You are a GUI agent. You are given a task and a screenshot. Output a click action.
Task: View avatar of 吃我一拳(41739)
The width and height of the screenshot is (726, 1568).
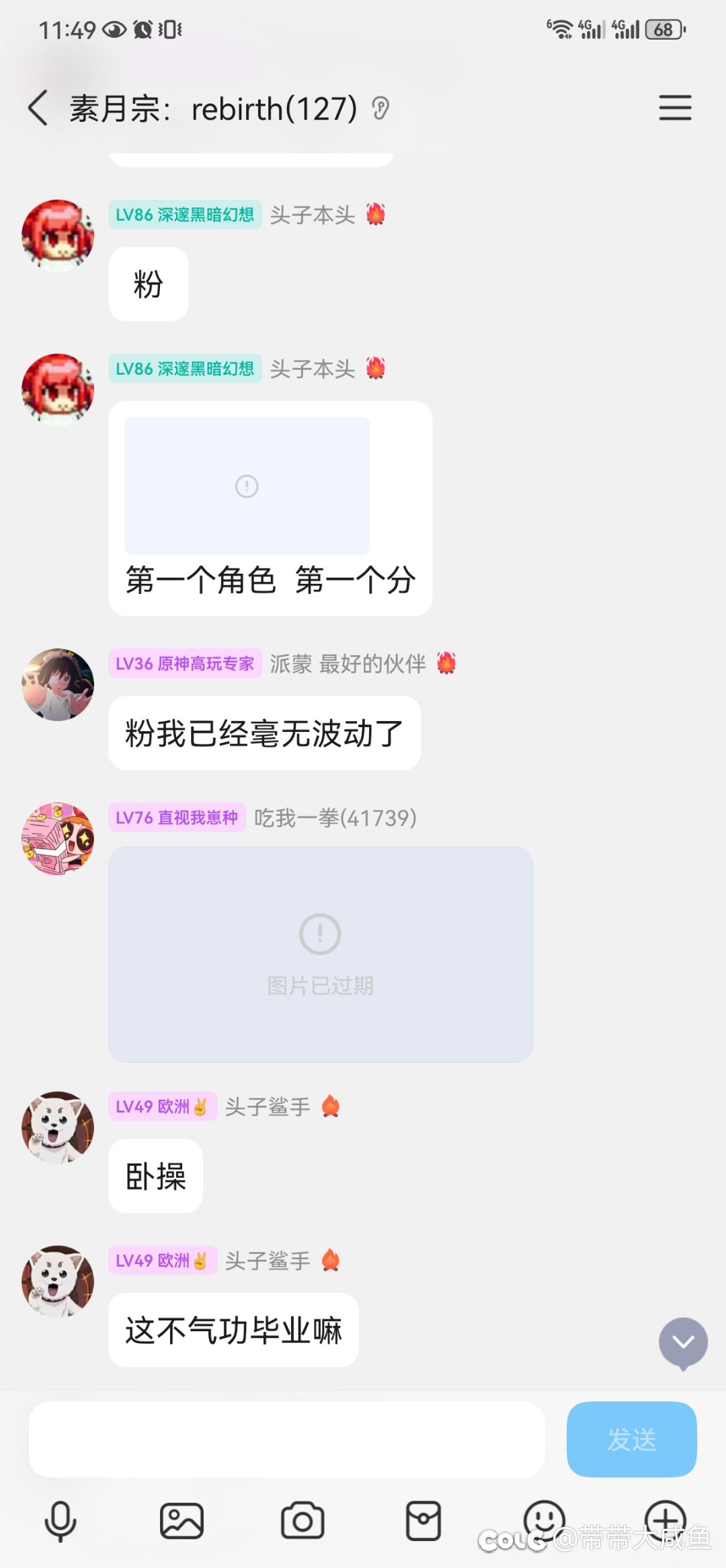pos(58,839)
